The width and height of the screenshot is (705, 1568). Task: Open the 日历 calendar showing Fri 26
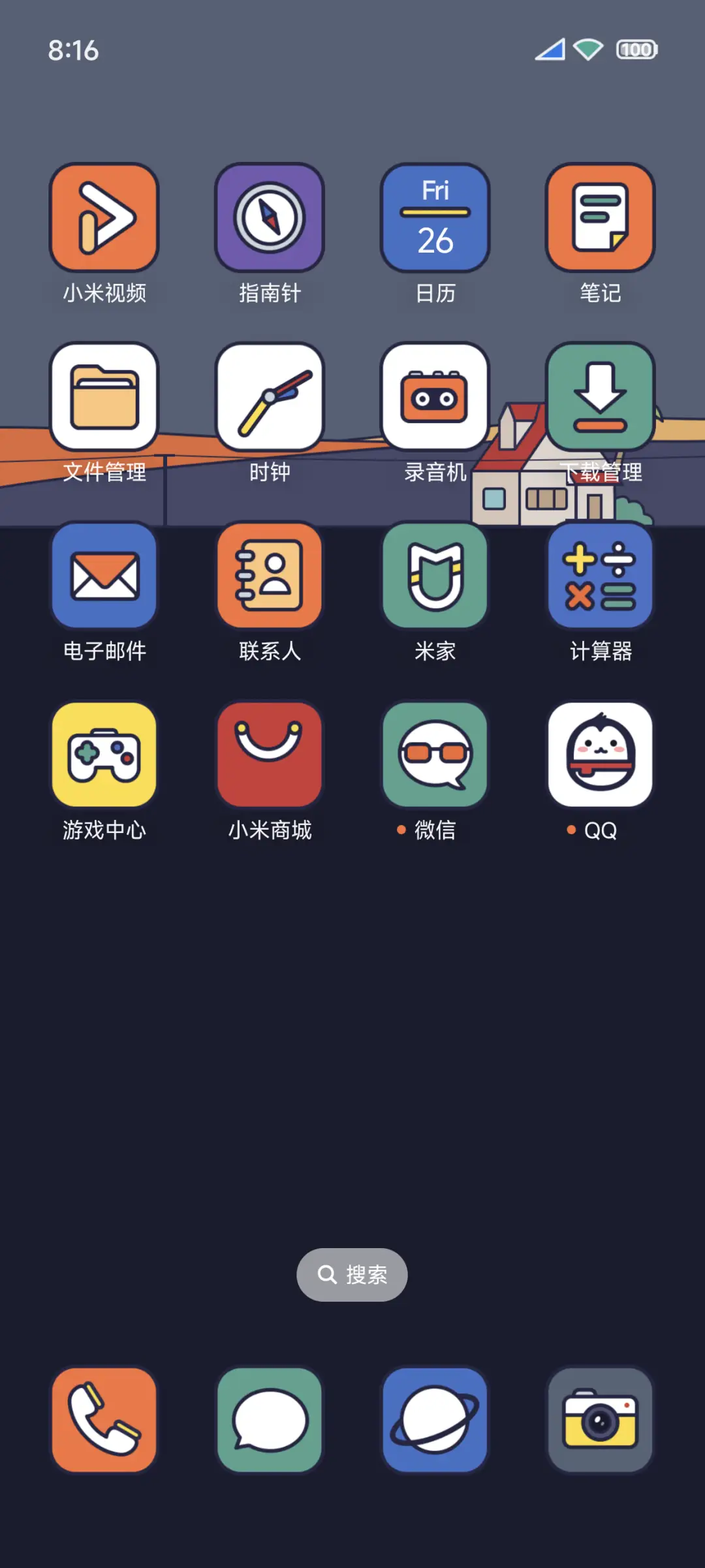tap(435, 217)
